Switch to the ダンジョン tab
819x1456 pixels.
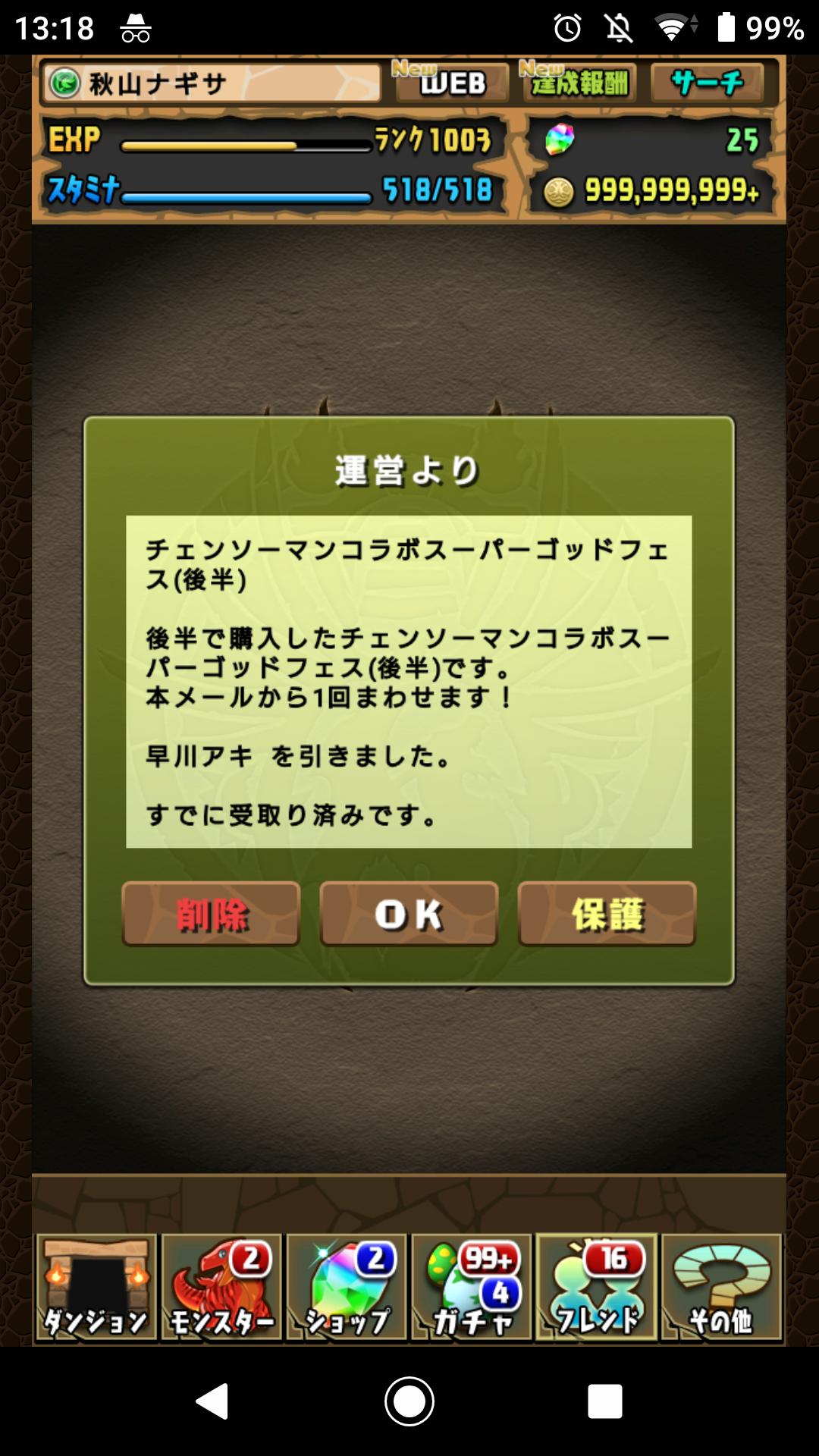coord(96,1288)
